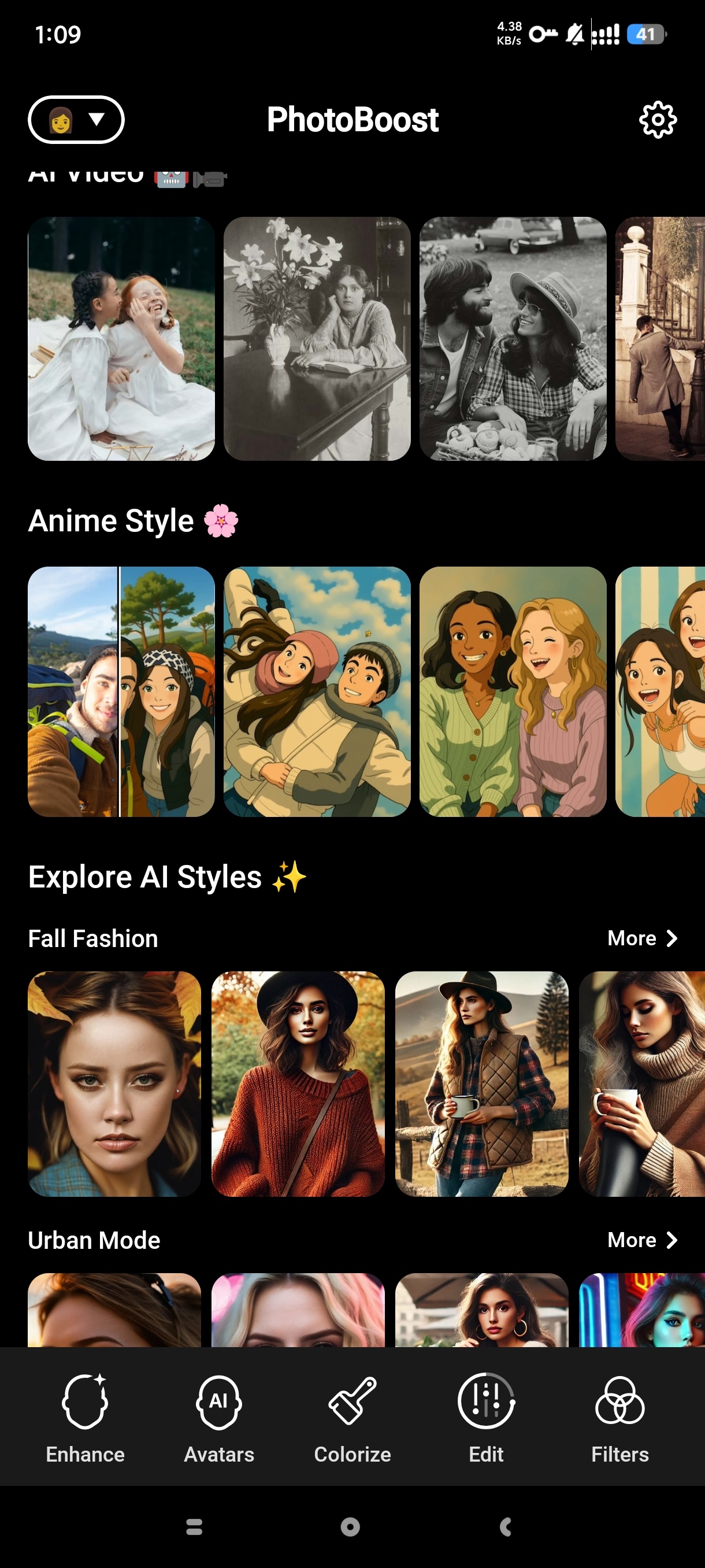Open the two girls in white dresses video sample
Image resolution: width=705 pixels, height=1568 pixels.
pyautogui.click(x=121, y=338)
